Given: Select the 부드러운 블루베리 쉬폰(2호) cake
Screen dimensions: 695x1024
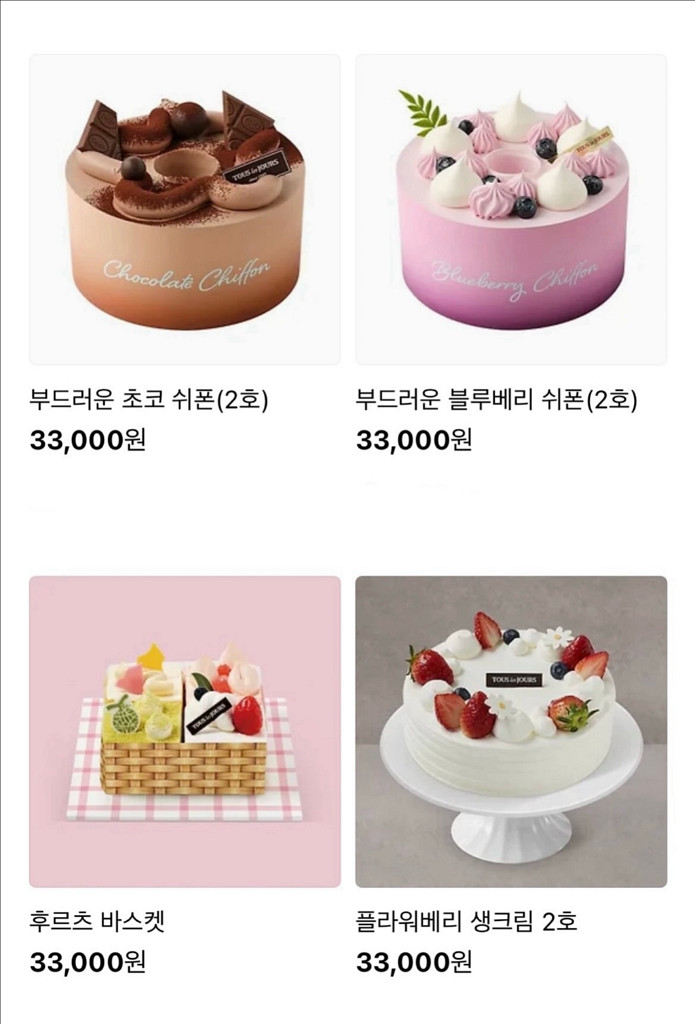Looking at the screenshot, I should coord(511,209).
